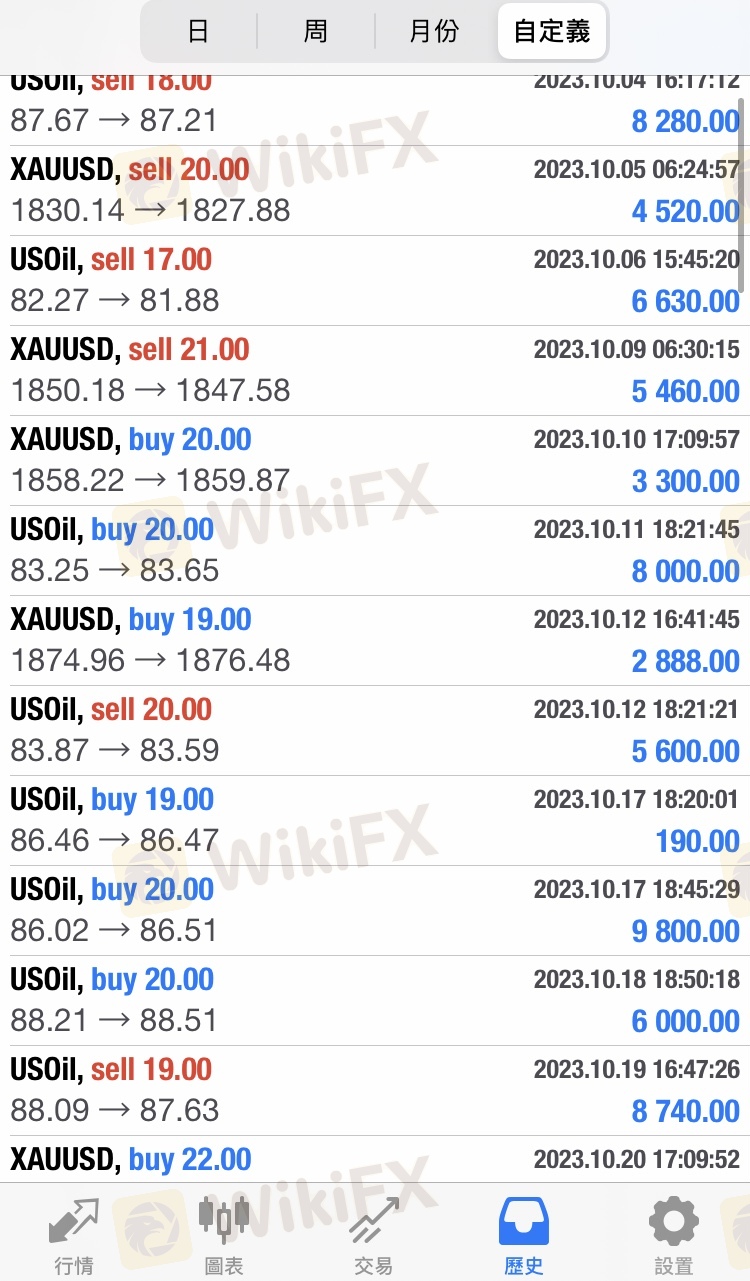
Task: Open USOil buy 19.00 trade with 190.00 profit
Action: click(x=375, y=820)
